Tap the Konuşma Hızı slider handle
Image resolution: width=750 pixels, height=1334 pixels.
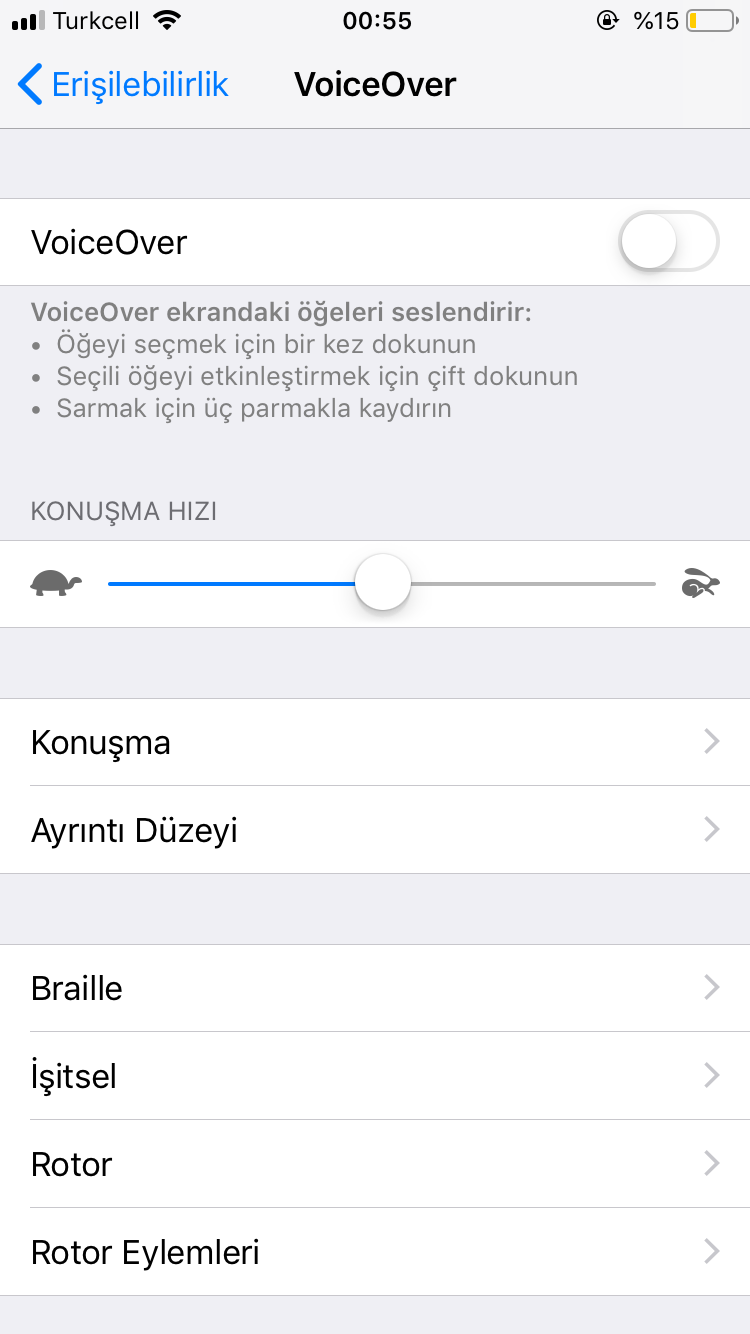pos(383,583)
